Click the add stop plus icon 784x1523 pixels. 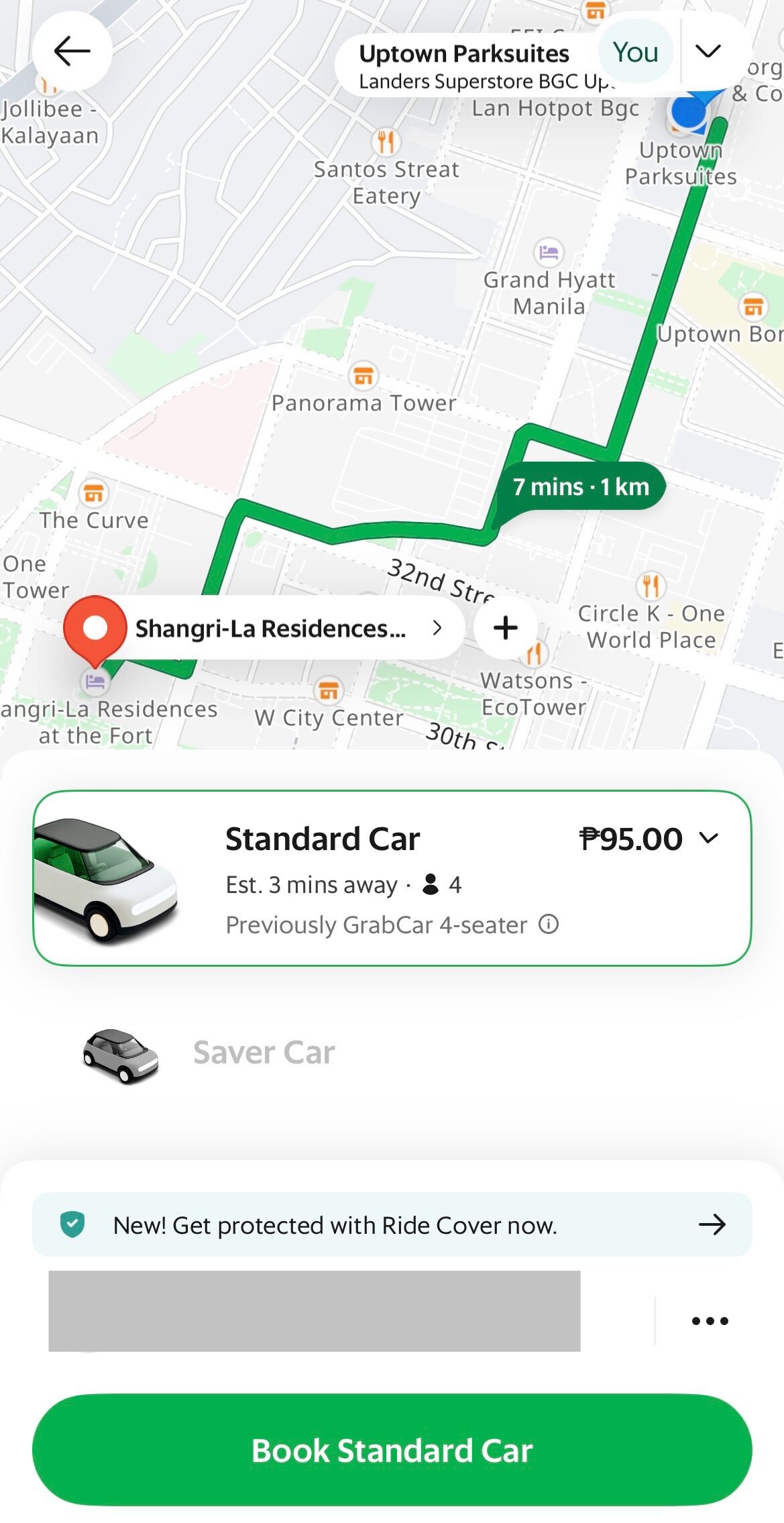click(504, 628)
